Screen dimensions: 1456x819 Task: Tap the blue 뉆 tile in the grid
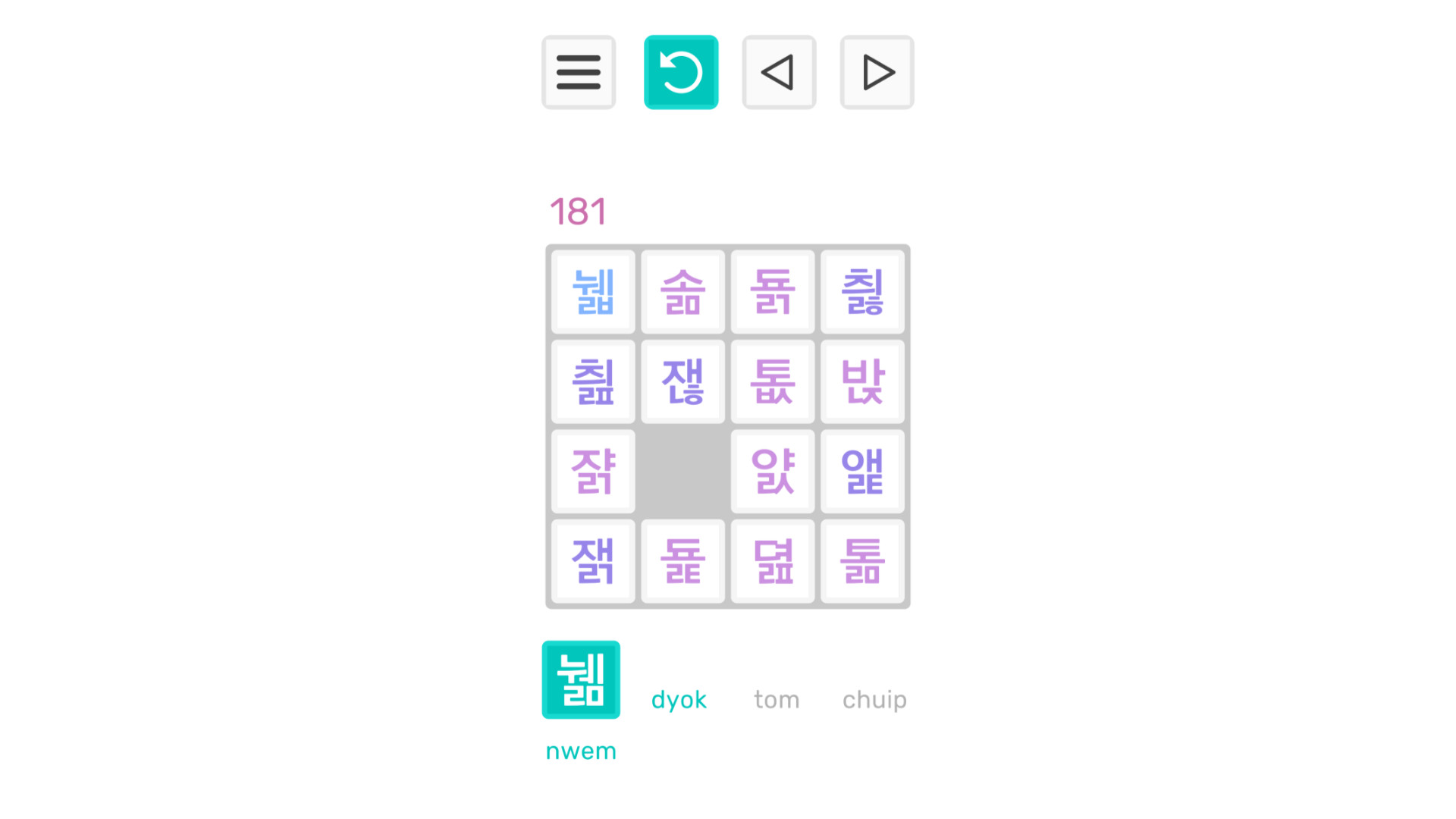[x=593, y=292]
